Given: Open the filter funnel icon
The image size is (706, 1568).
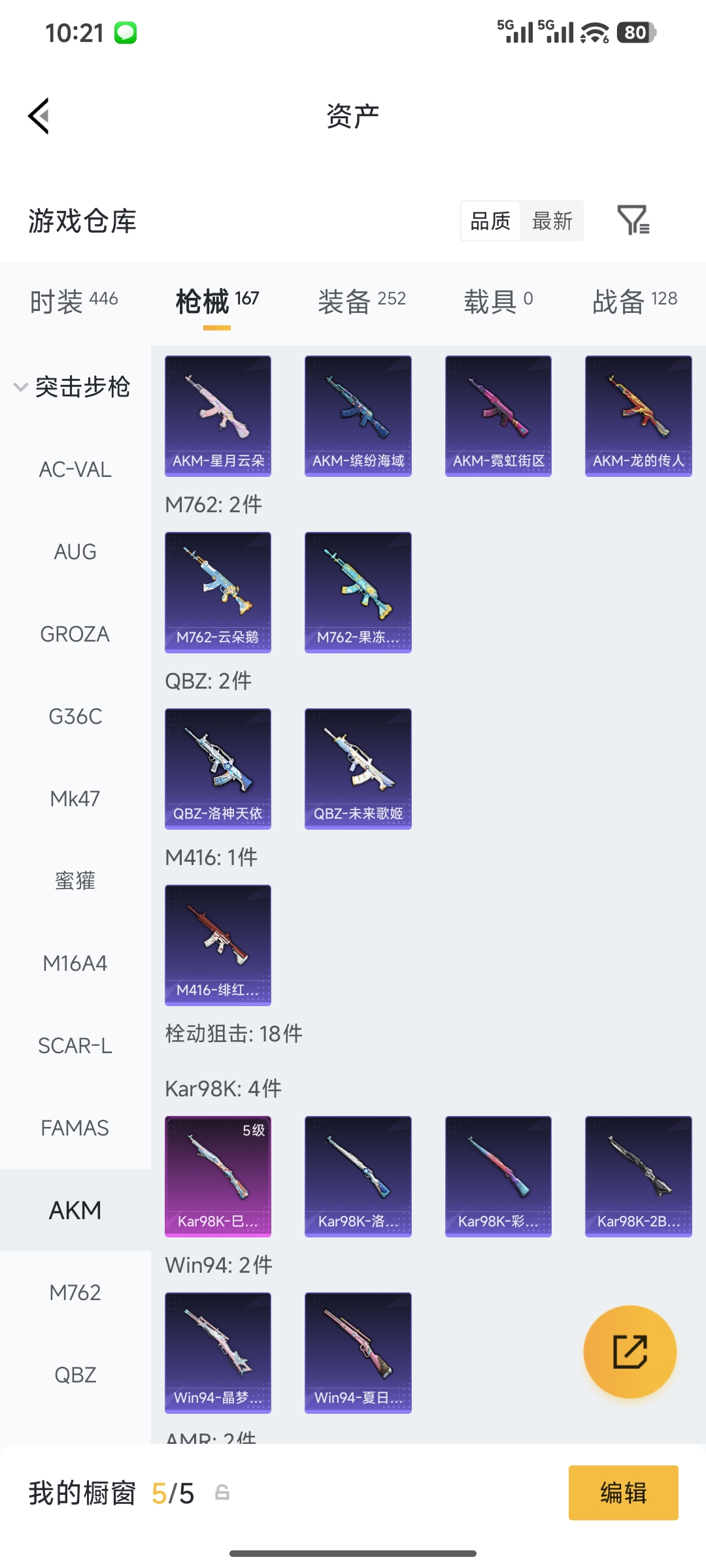Looking at the screenshot, I should tap(635, 221).
